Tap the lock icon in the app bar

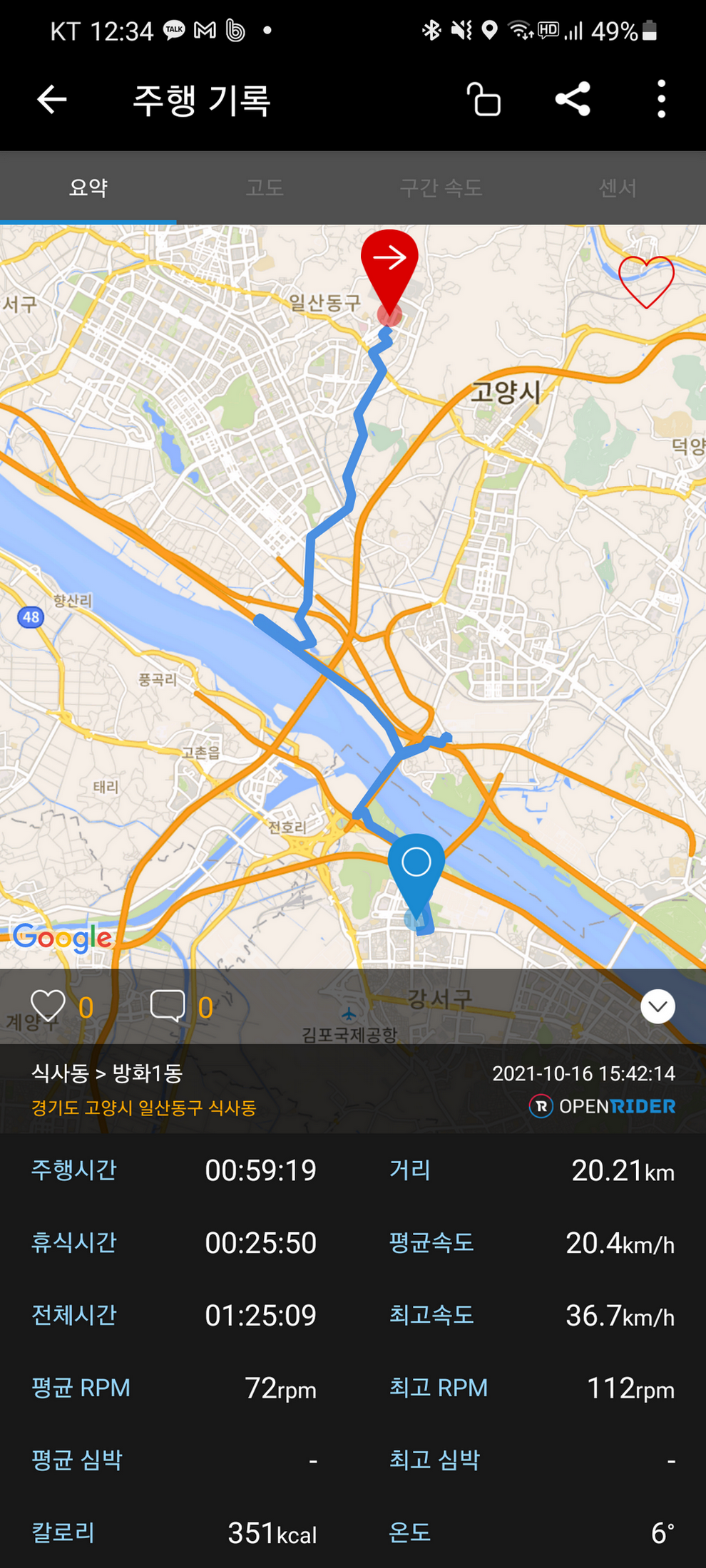click(484, 99)
